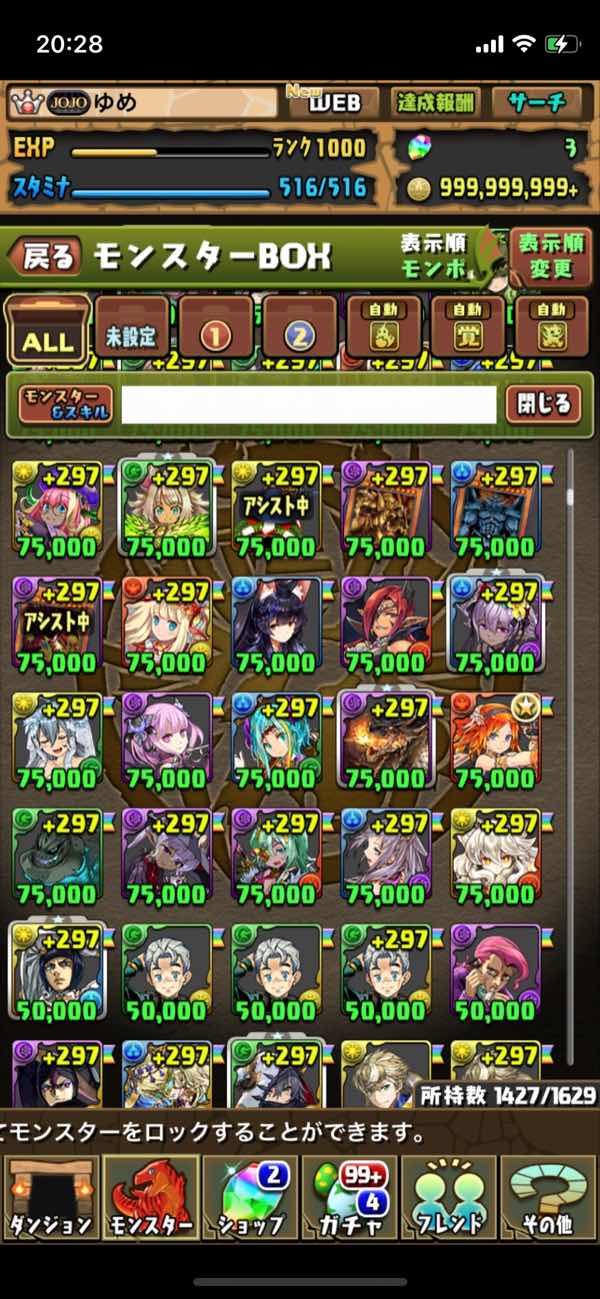Close the search bar with 閉じる

coord(543,404)
